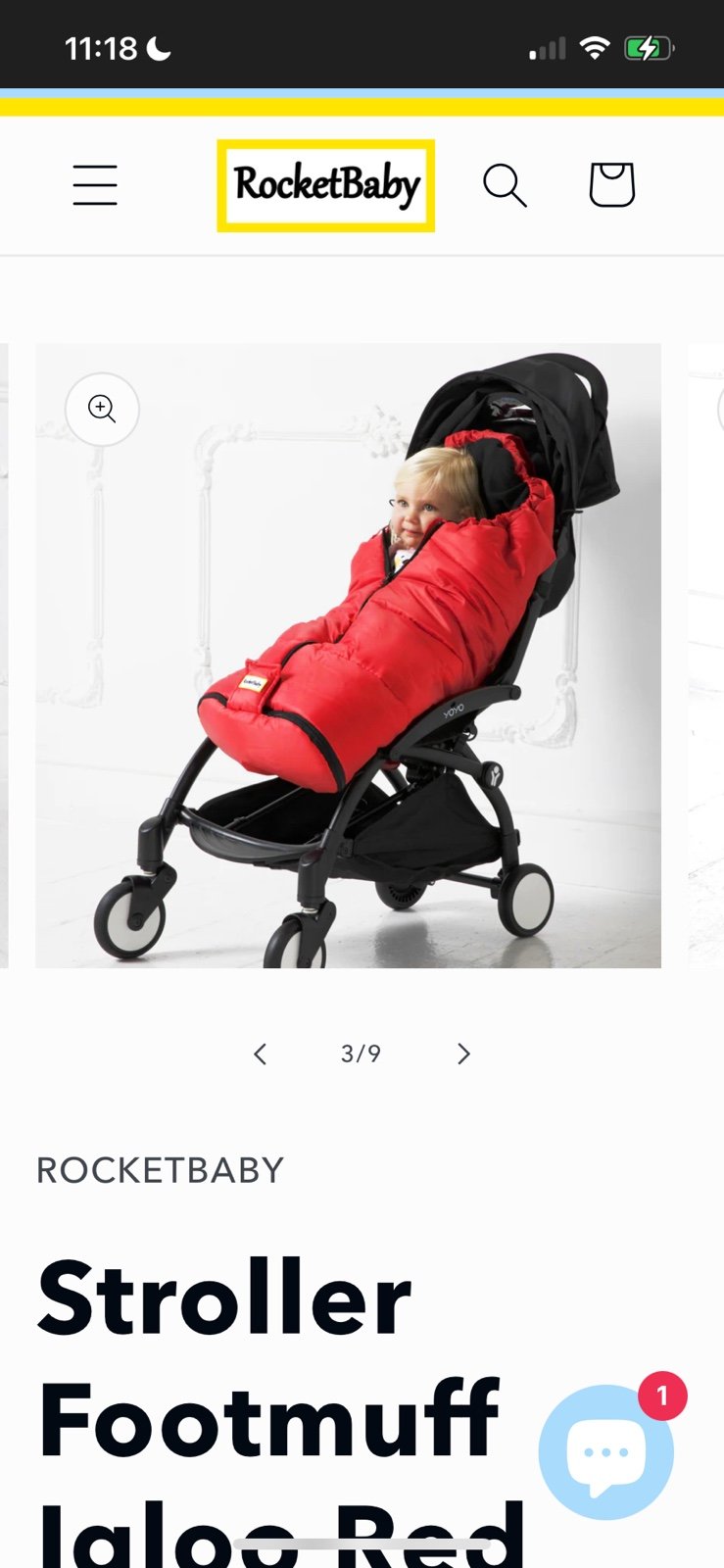The image size is (724, 1568).
Task: Zoom into the product image with the magnifier
Action: pos(102,409)
